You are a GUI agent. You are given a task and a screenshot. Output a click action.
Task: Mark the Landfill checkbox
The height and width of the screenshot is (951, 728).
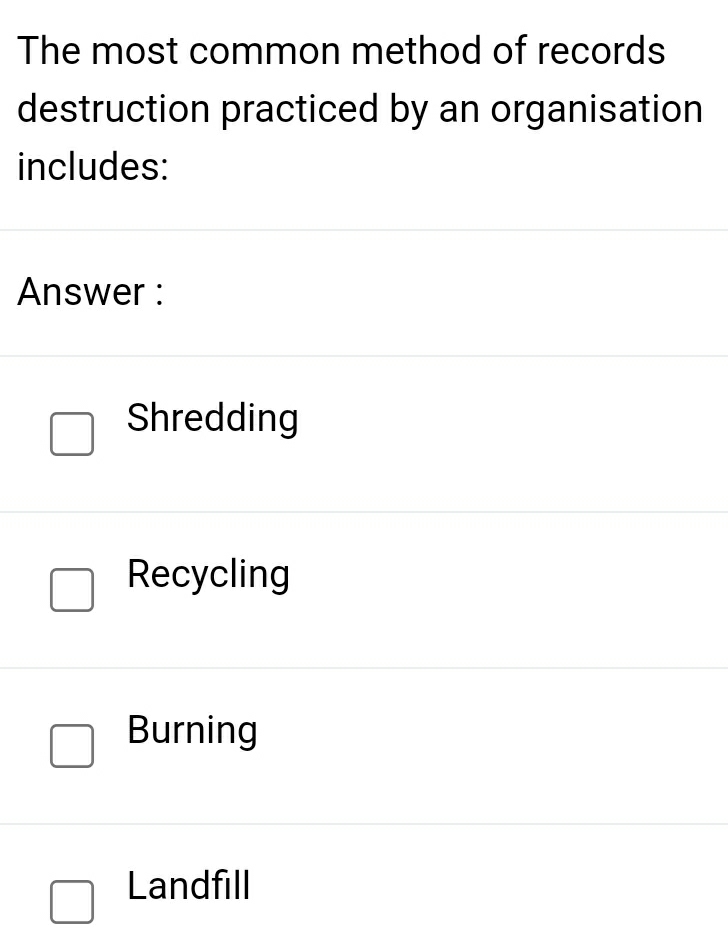(72, 902)
